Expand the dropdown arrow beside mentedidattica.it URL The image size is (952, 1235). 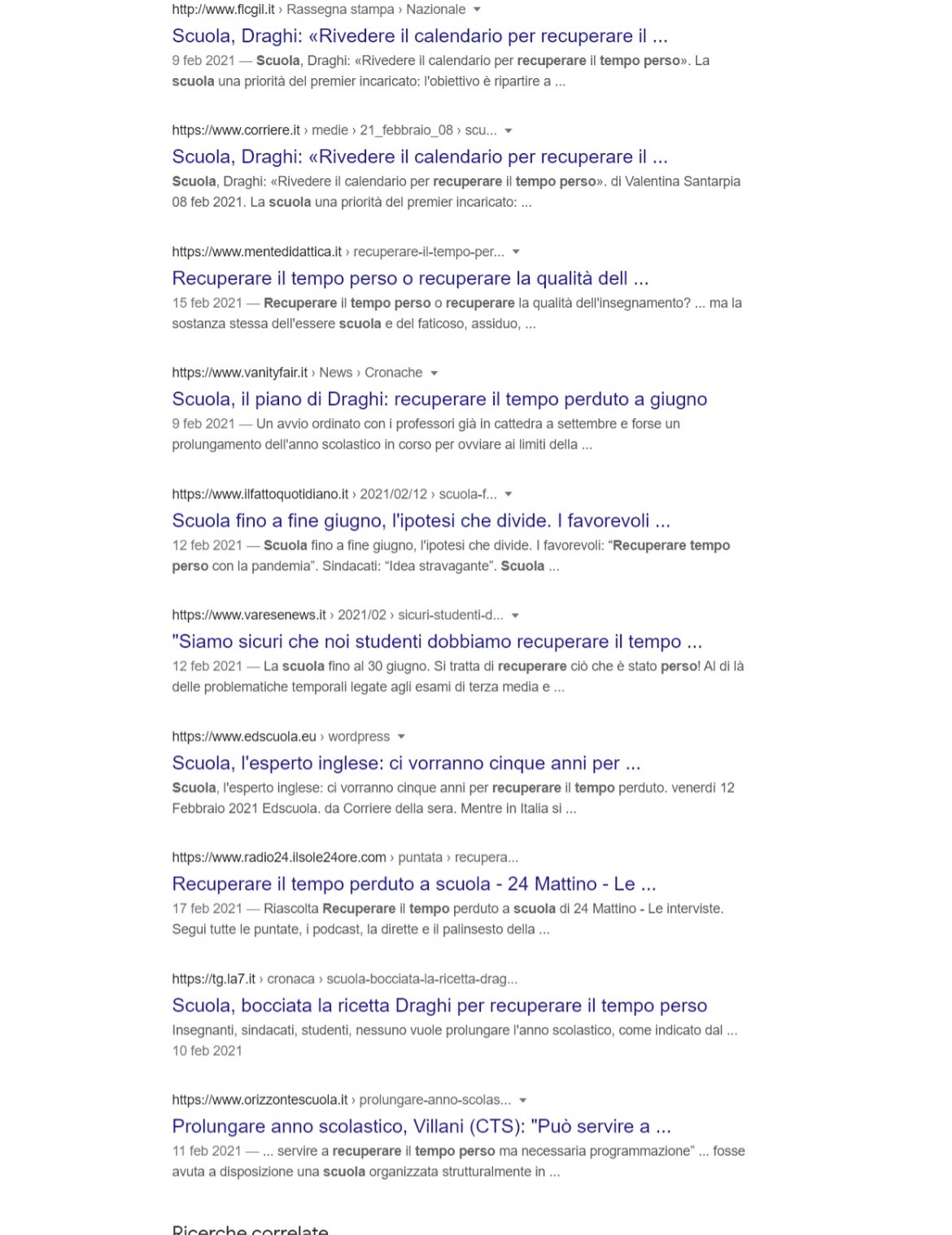[x=516, y=252]
